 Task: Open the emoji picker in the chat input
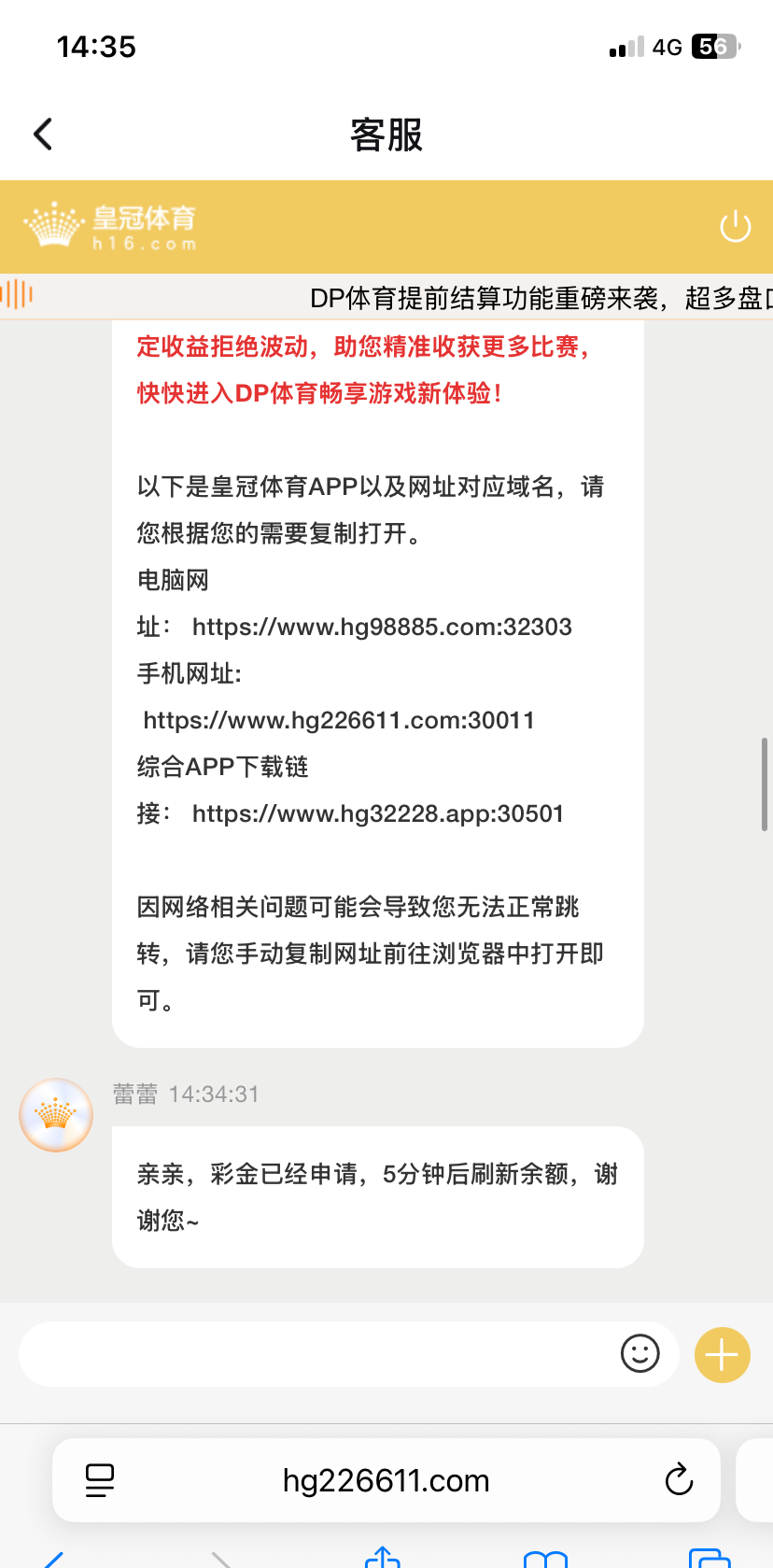coord(639,1353)
